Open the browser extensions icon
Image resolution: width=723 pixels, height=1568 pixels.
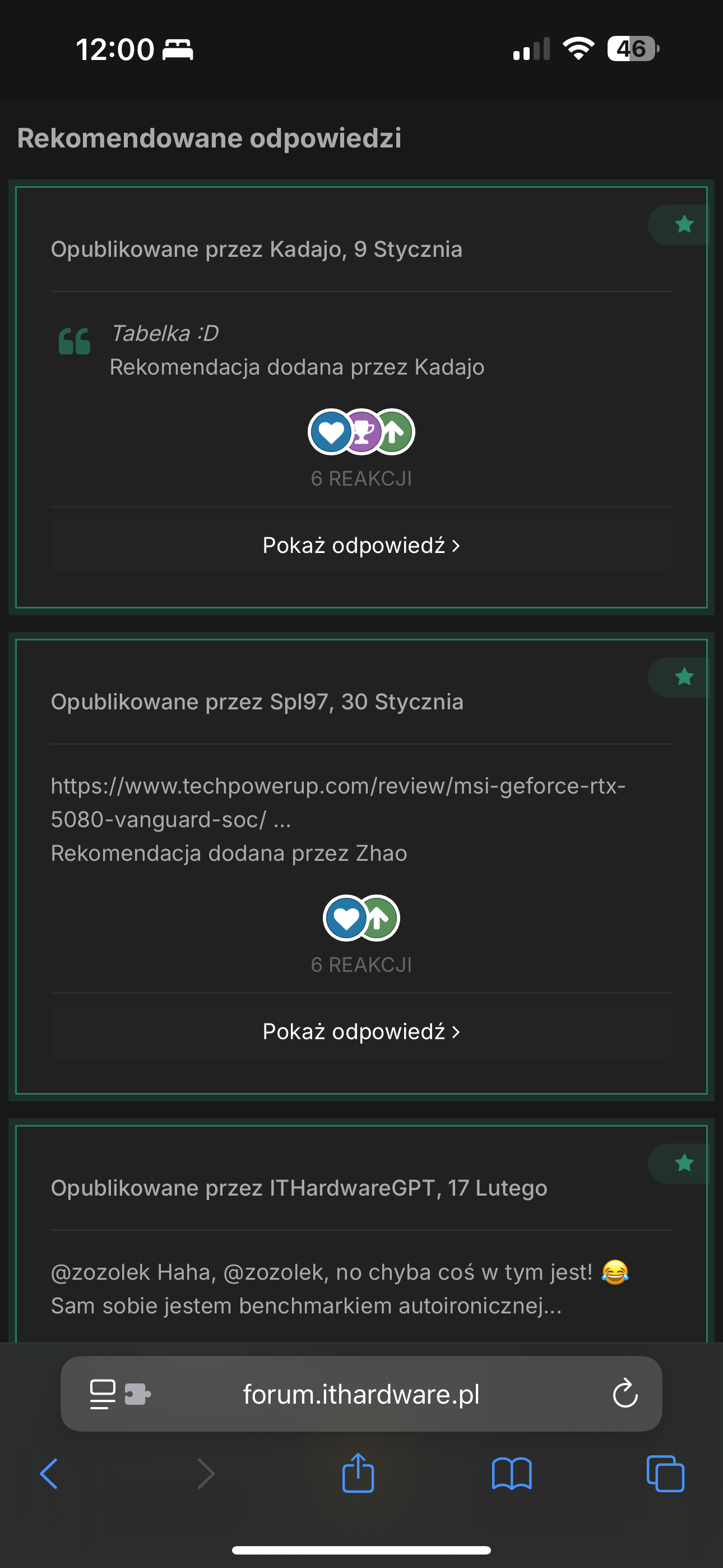click(137, 1394)
